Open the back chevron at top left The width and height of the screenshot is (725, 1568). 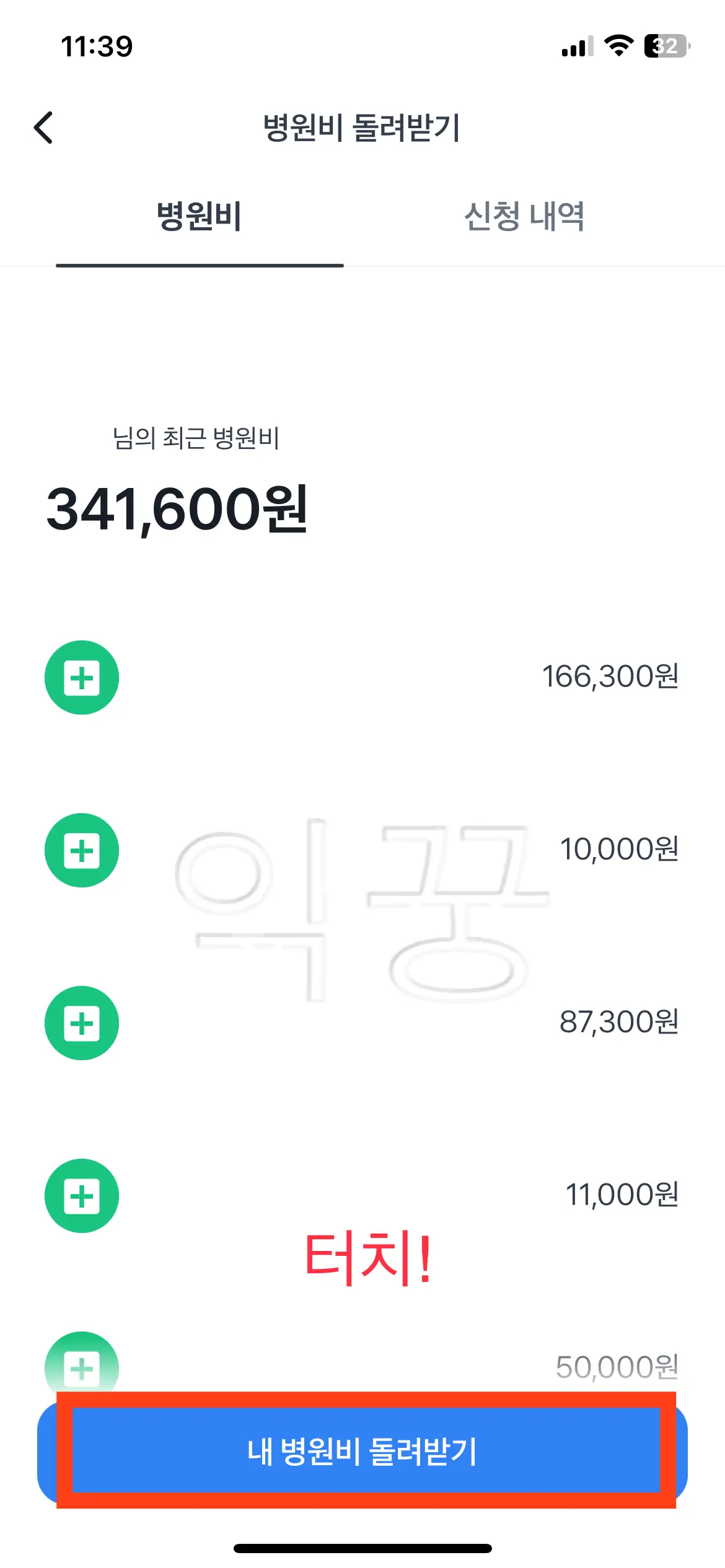tap(43, 127)
